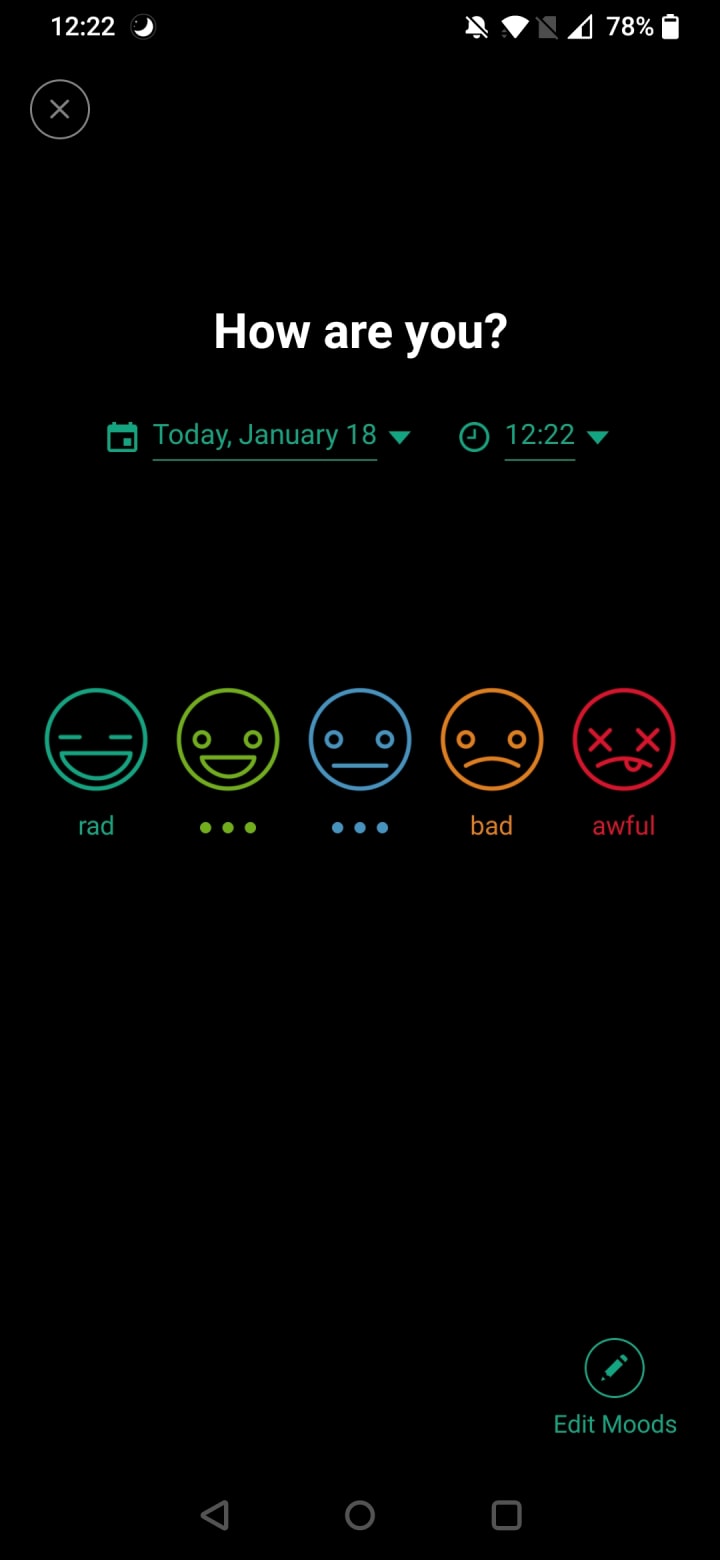This screenshot has width=720, height=1560.
Task: Pick the blue neutral mood face
Action: coord(360,740)
